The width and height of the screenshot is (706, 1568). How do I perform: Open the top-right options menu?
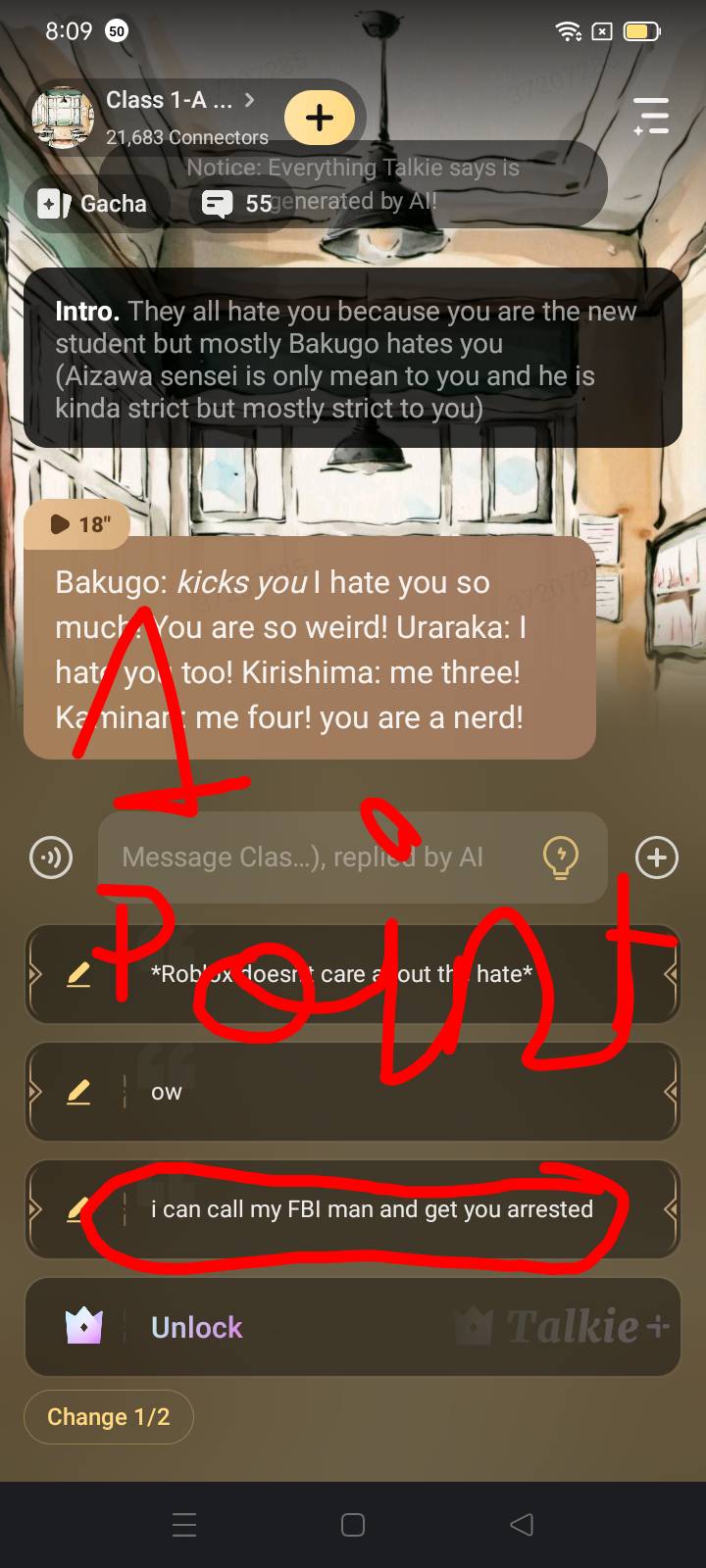(650, 117)
